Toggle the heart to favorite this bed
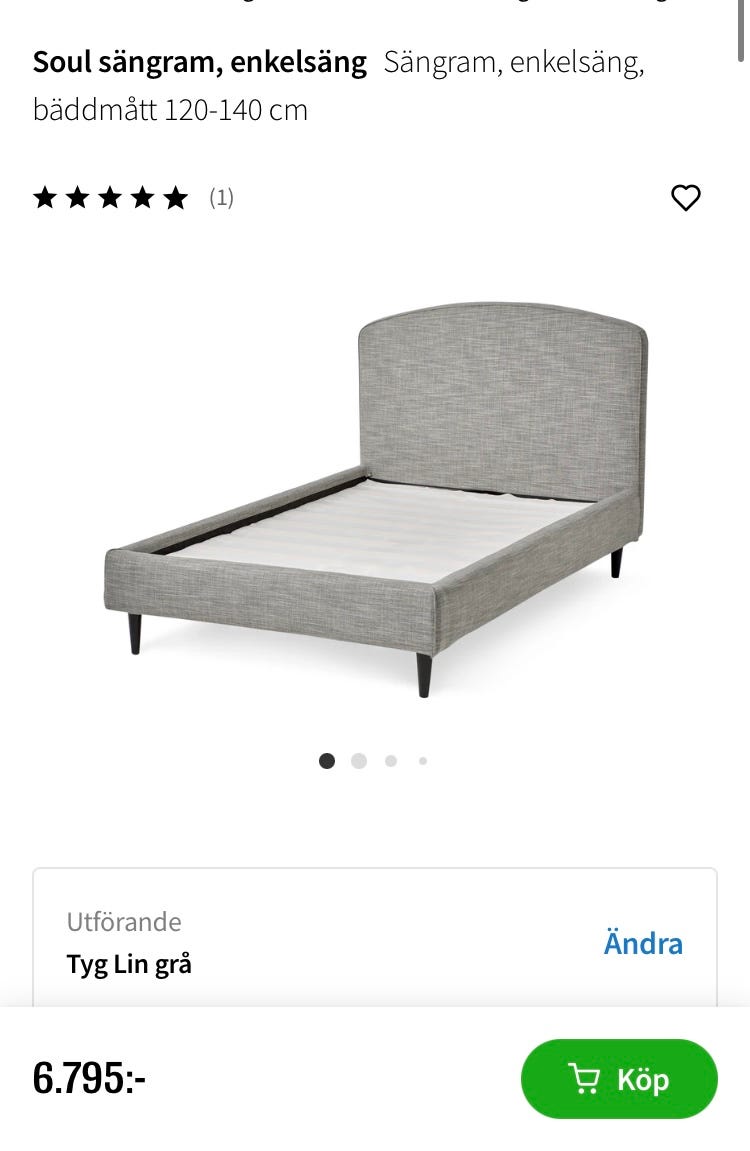Screen dimensions: 750x1151 pyautogui.click(x=686, y=197)
